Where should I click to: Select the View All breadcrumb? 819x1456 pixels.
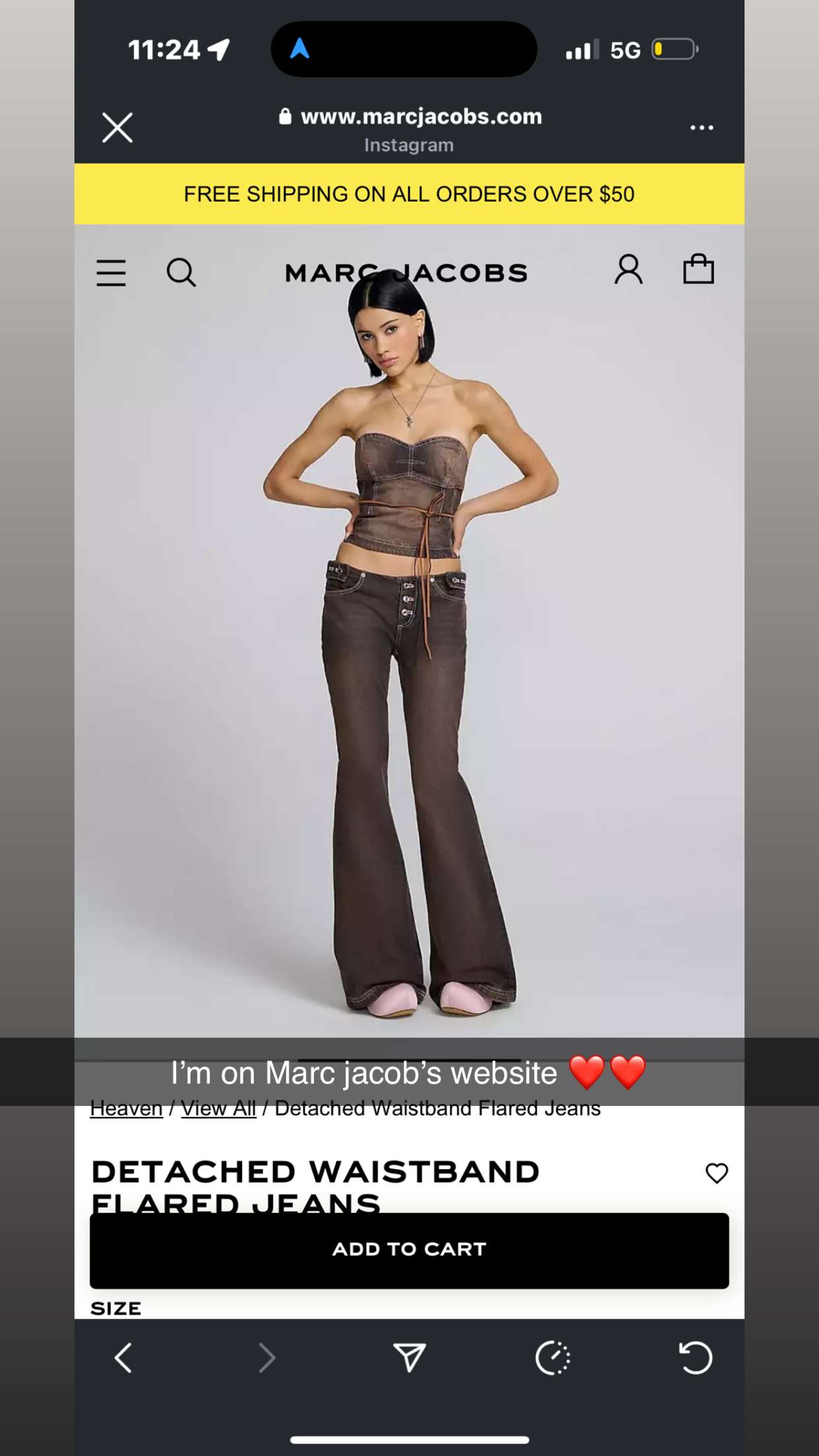point(218,1108)
